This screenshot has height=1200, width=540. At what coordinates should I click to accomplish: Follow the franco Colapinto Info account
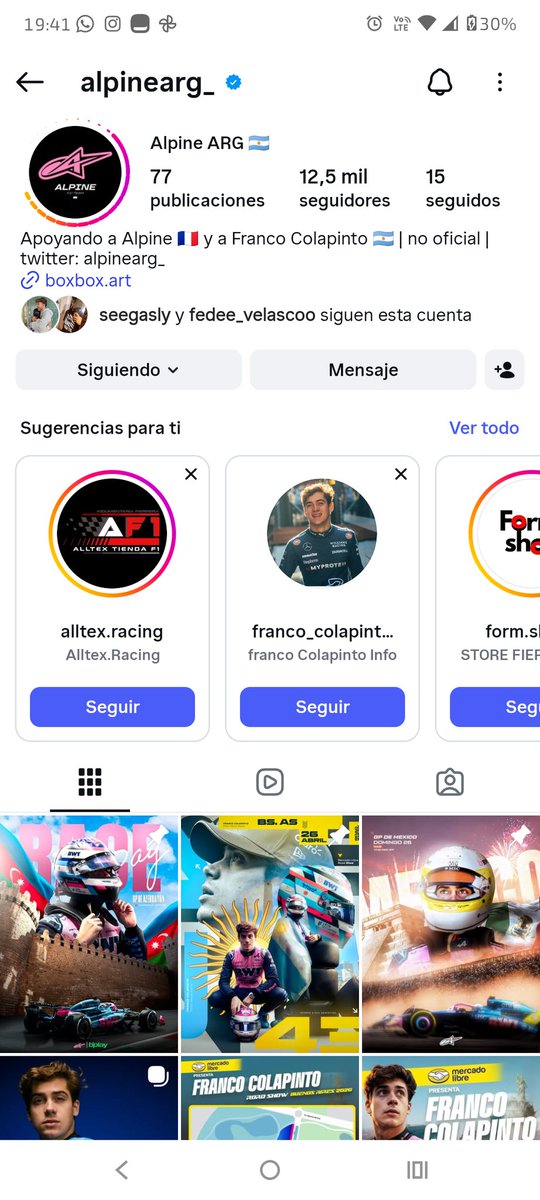click(x=322, y=707)
